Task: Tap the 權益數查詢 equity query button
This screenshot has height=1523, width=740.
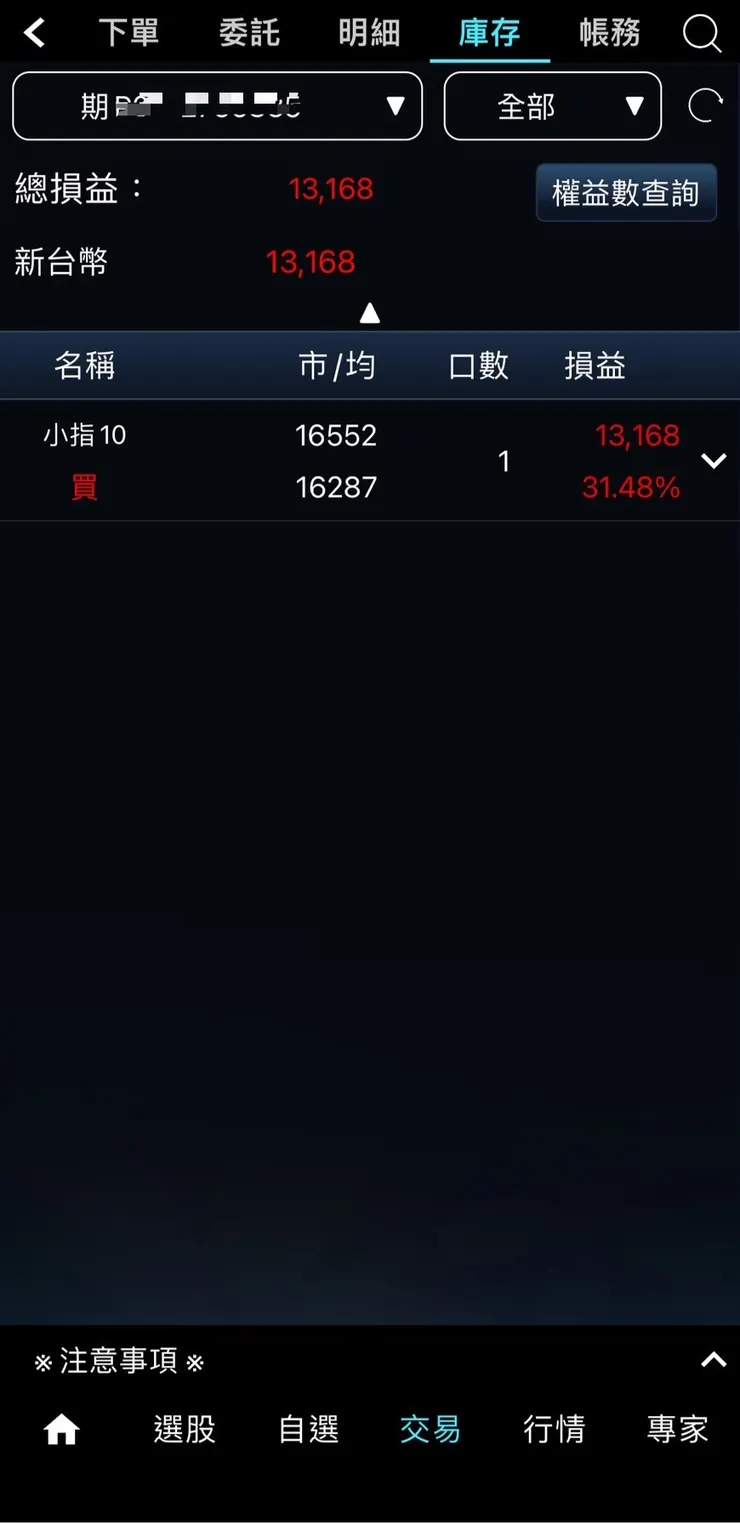Action: coord(626,193)
